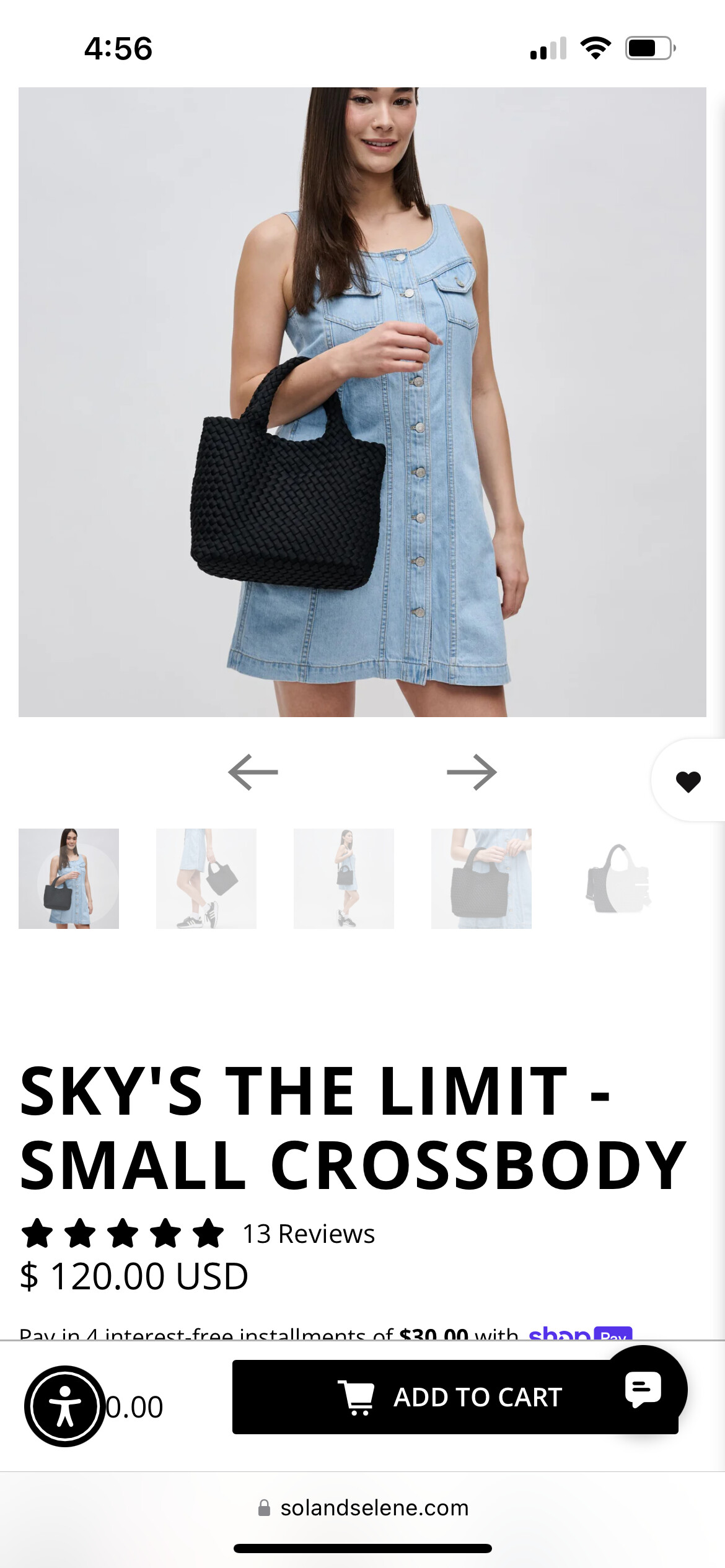Show the next product image
The width and height of the screenshot is (725, 1568).
[x=472, y=772]
